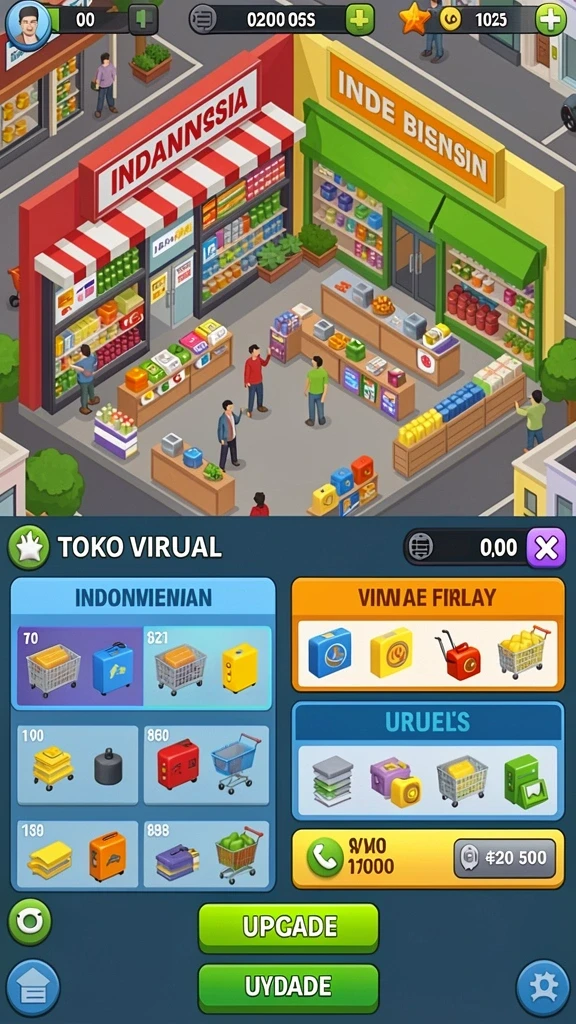
Task: Select the item bundle marked 70
Action: (80, 666)
